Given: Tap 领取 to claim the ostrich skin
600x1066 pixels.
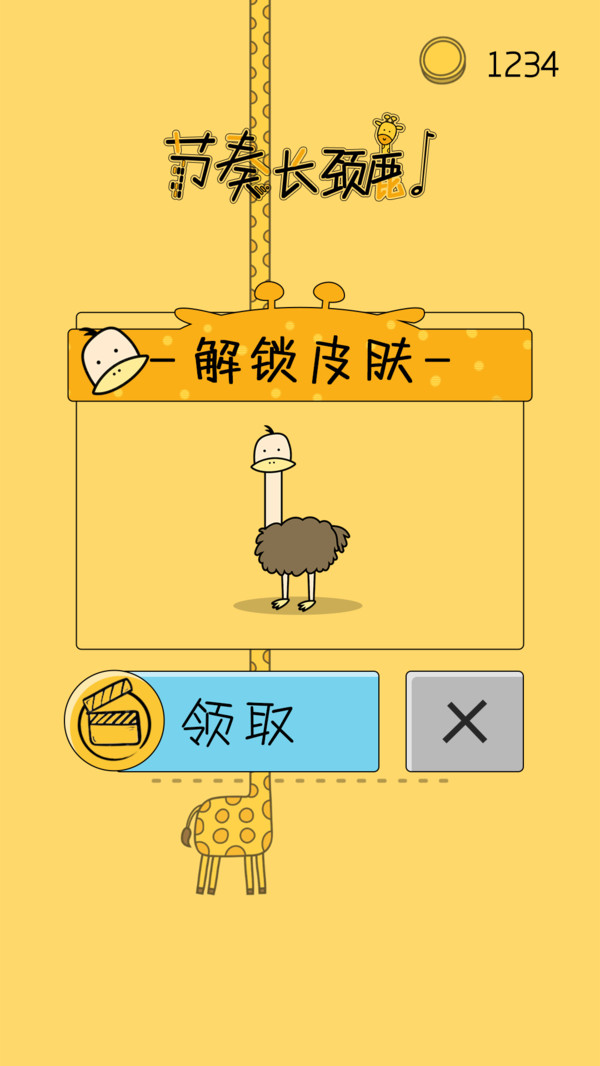Looking at the screenshot, I should coord(240,721).
